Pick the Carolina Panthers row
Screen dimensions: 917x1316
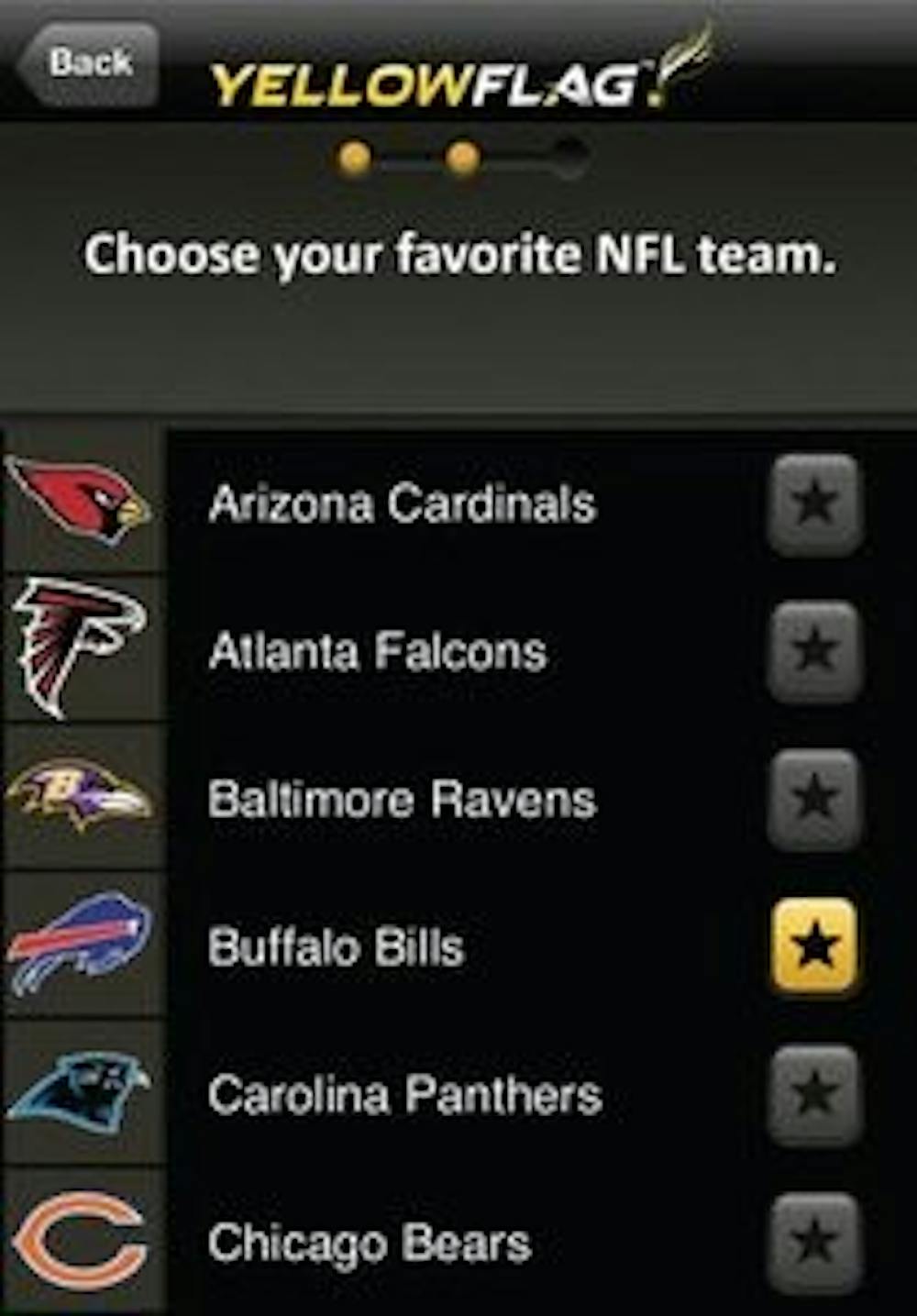[x=404, y=1094]
